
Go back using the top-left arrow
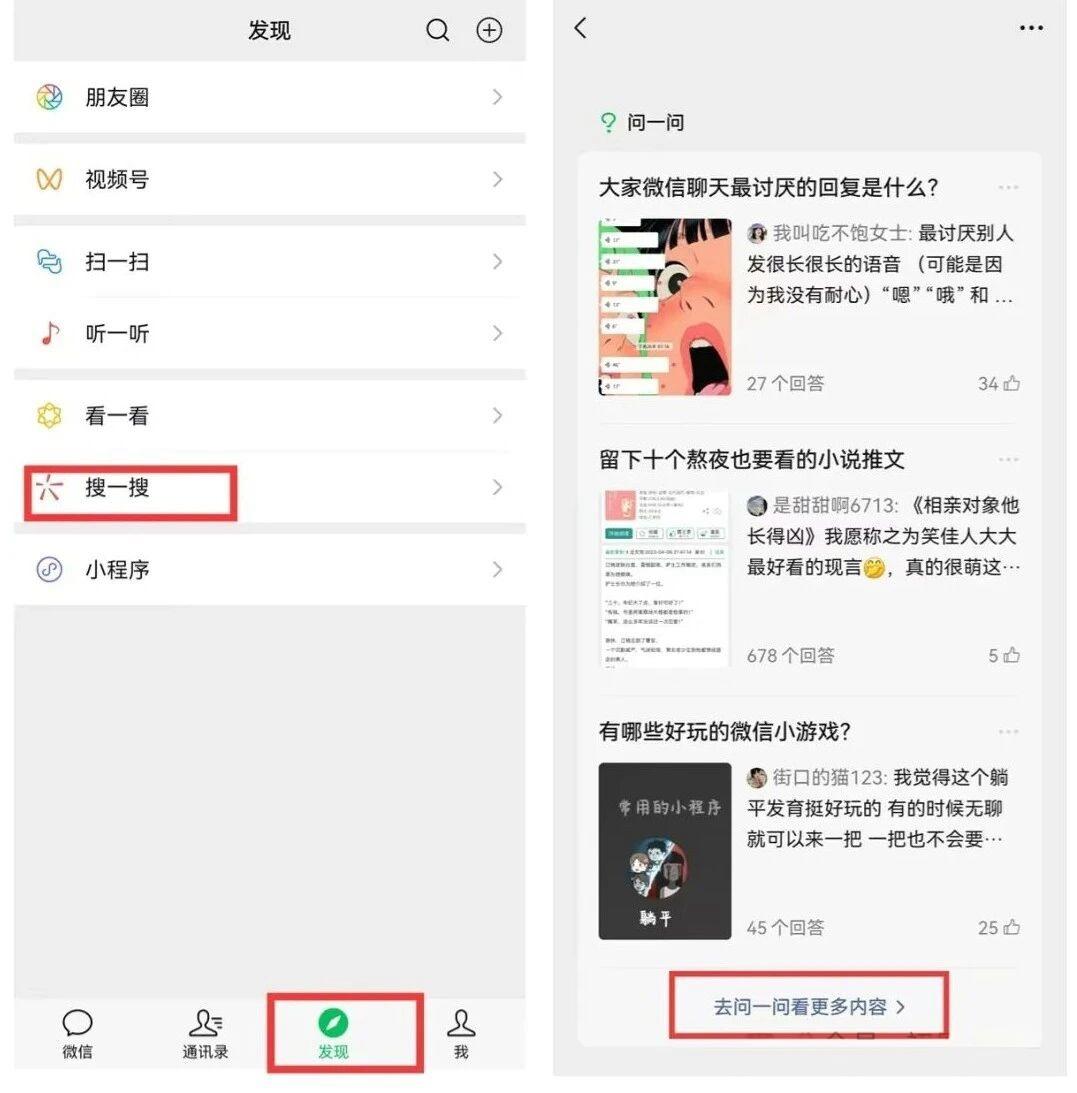581,28
